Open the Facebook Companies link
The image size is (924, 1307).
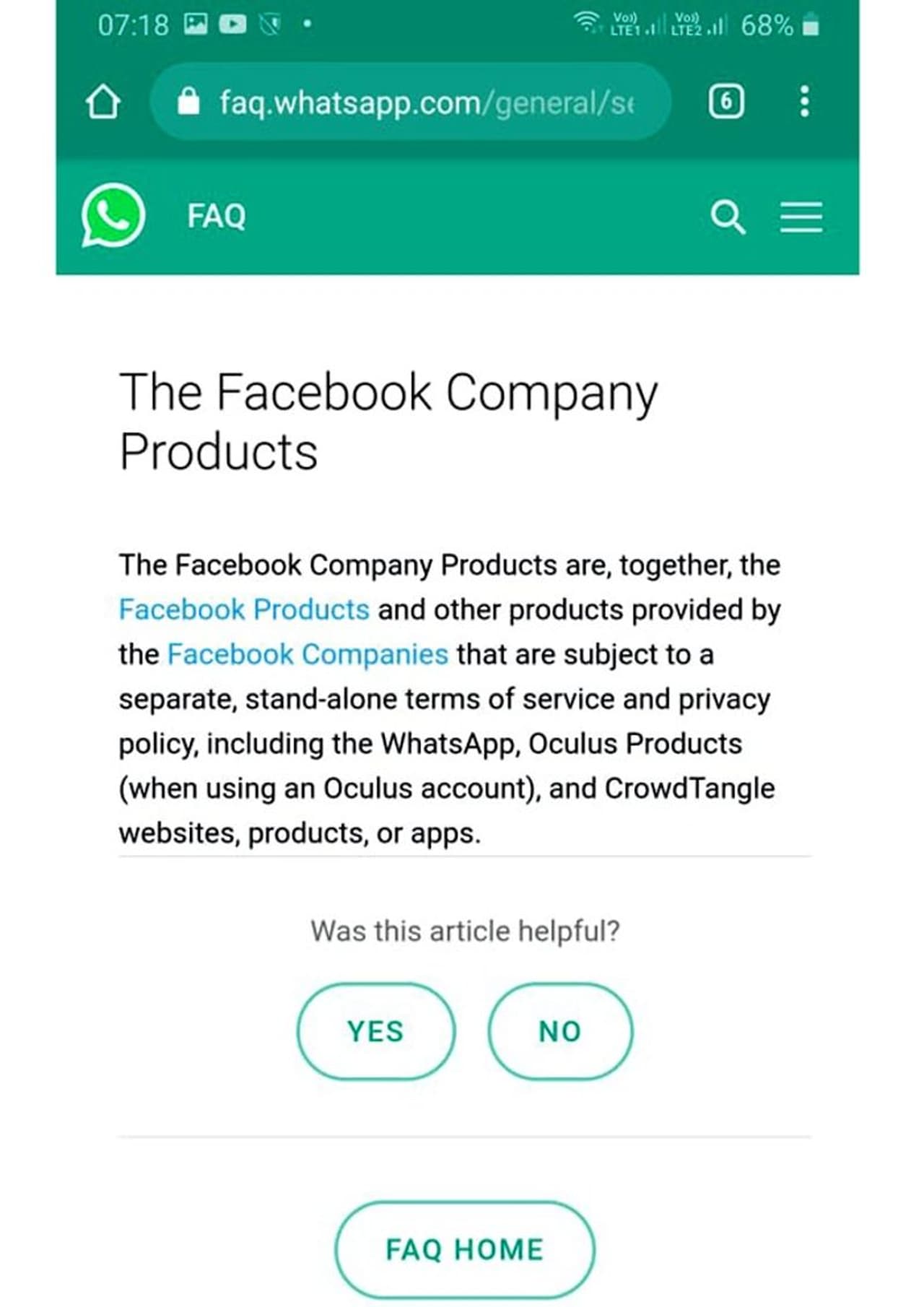point(308,654)
